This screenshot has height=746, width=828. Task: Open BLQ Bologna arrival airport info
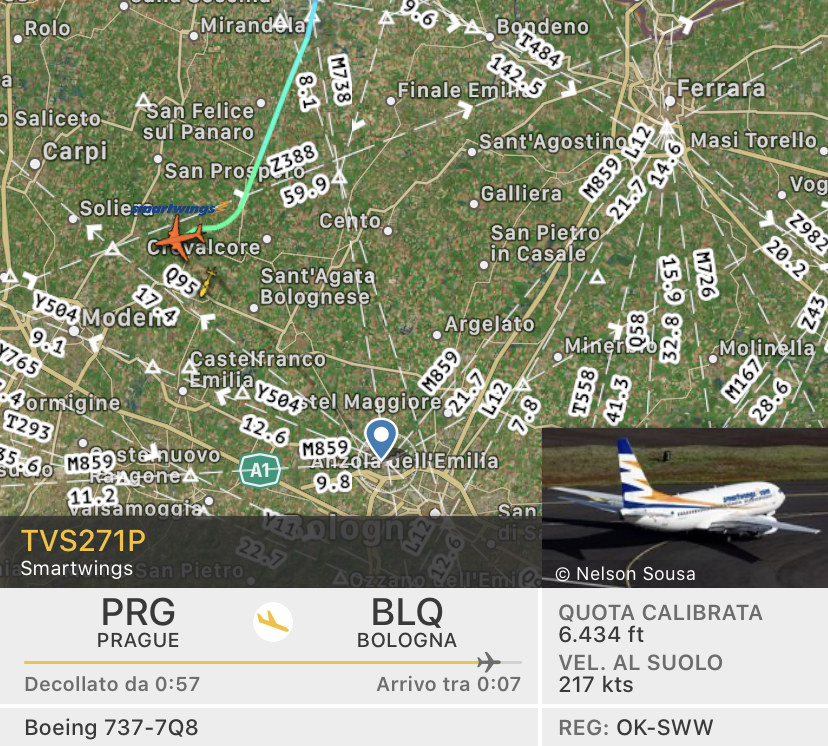tap(406, 622)
